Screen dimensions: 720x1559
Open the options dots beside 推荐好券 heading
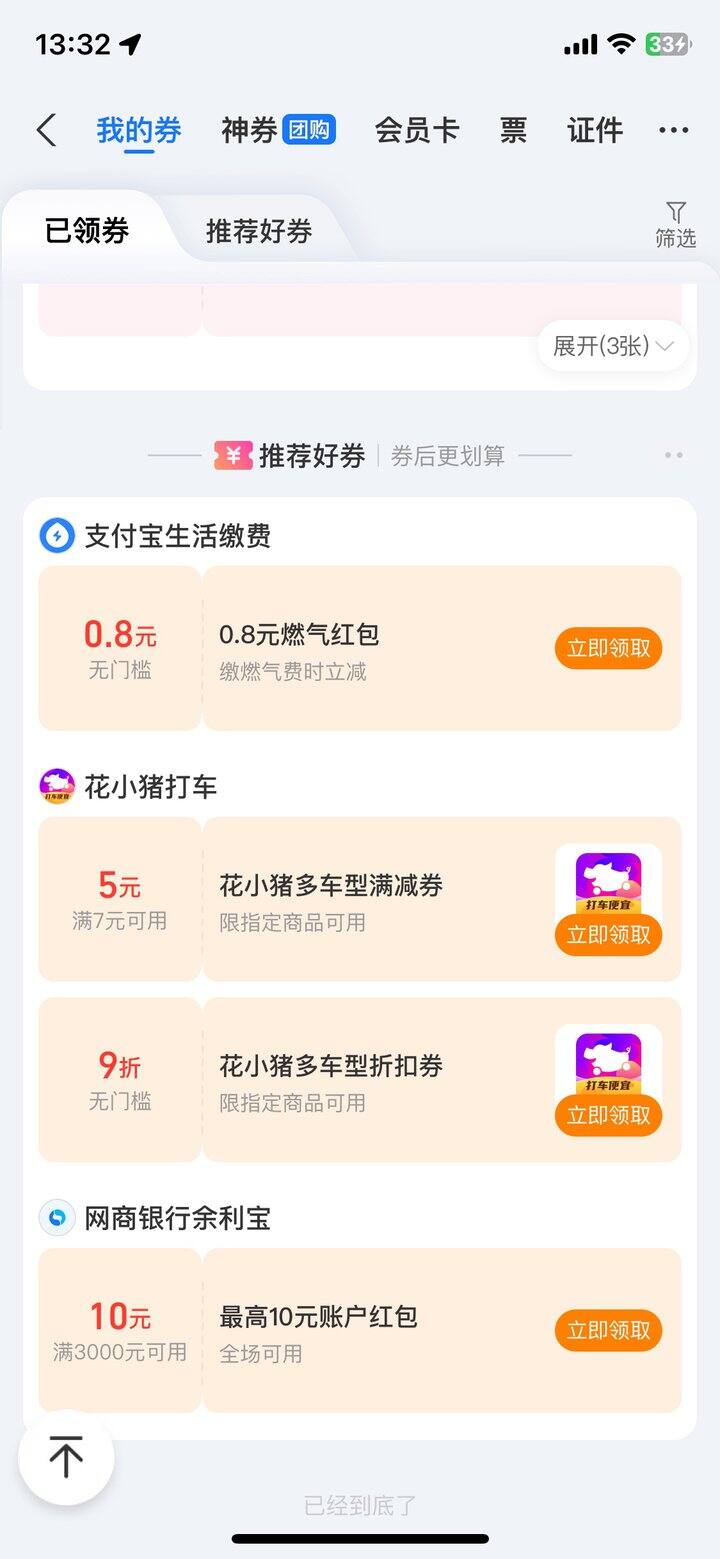point(674,456)
